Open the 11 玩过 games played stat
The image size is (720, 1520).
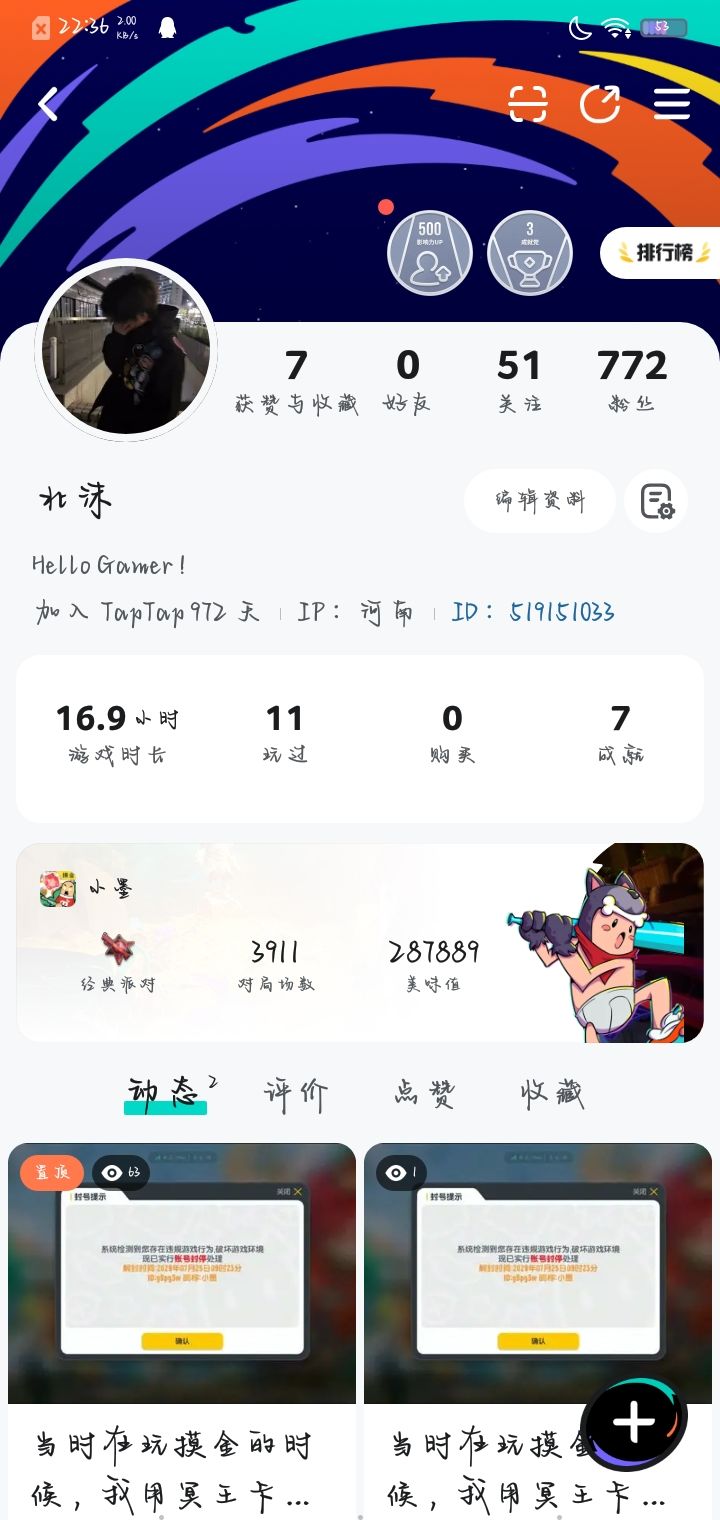point(284,733)
